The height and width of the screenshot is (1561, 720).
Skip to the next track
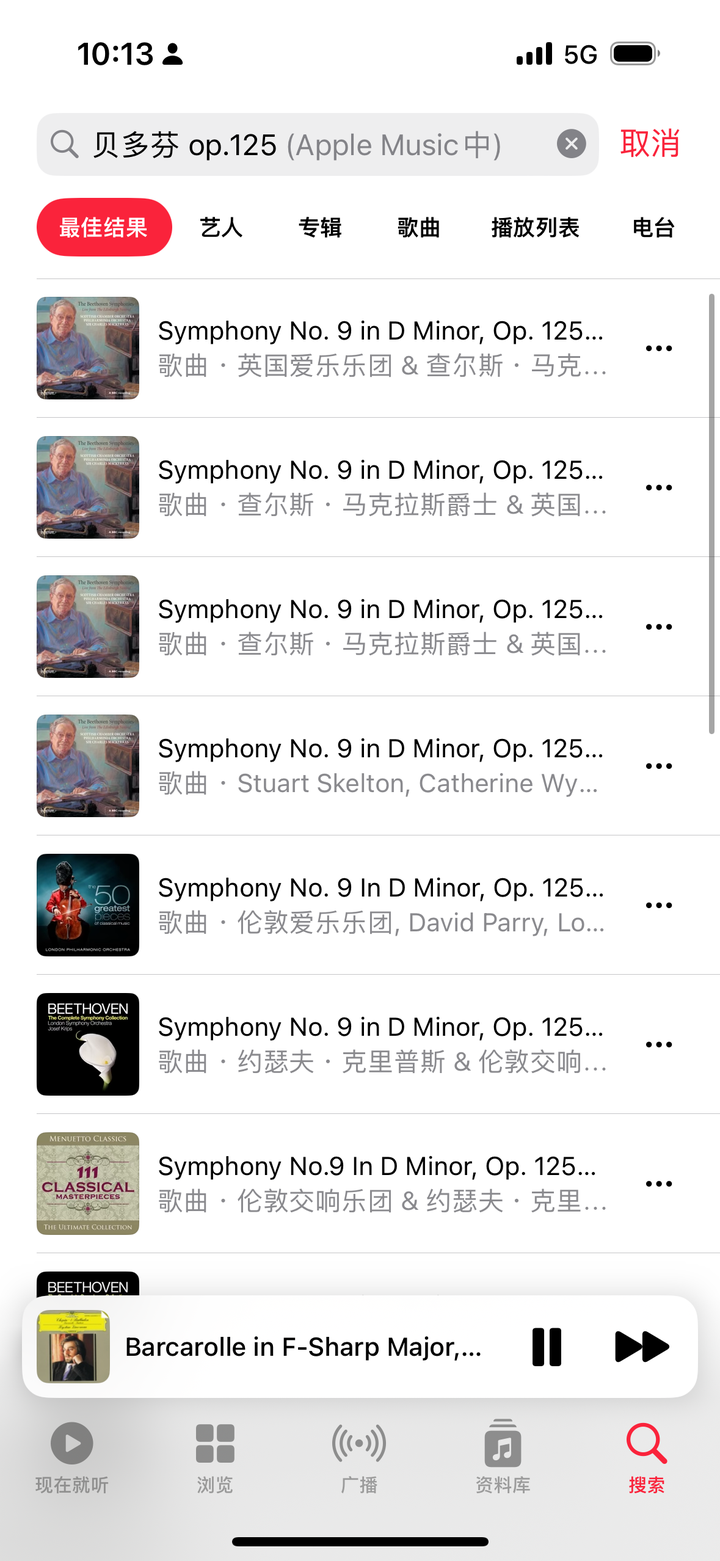[641, 1346]
